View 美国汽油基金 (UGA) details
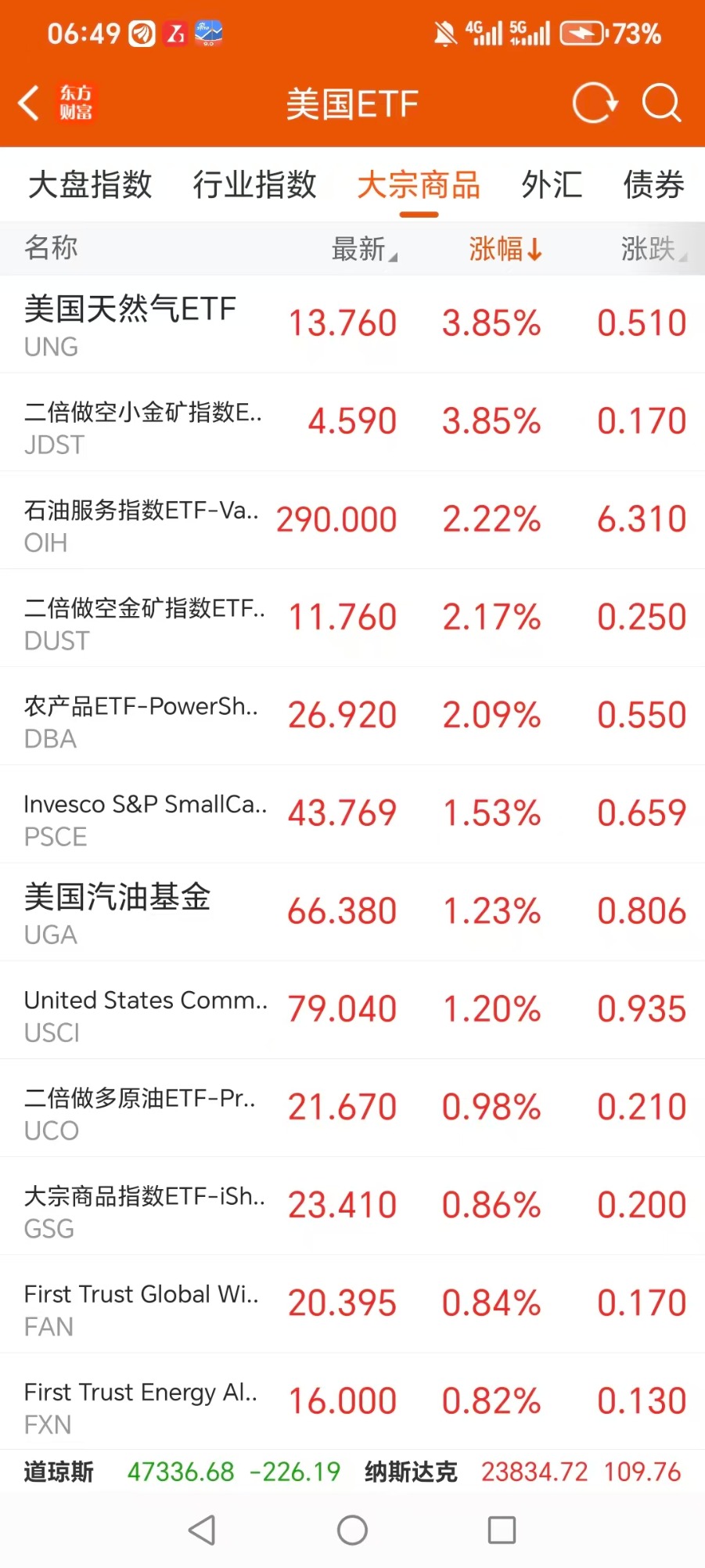705x1568 pixels. point(352,912)
